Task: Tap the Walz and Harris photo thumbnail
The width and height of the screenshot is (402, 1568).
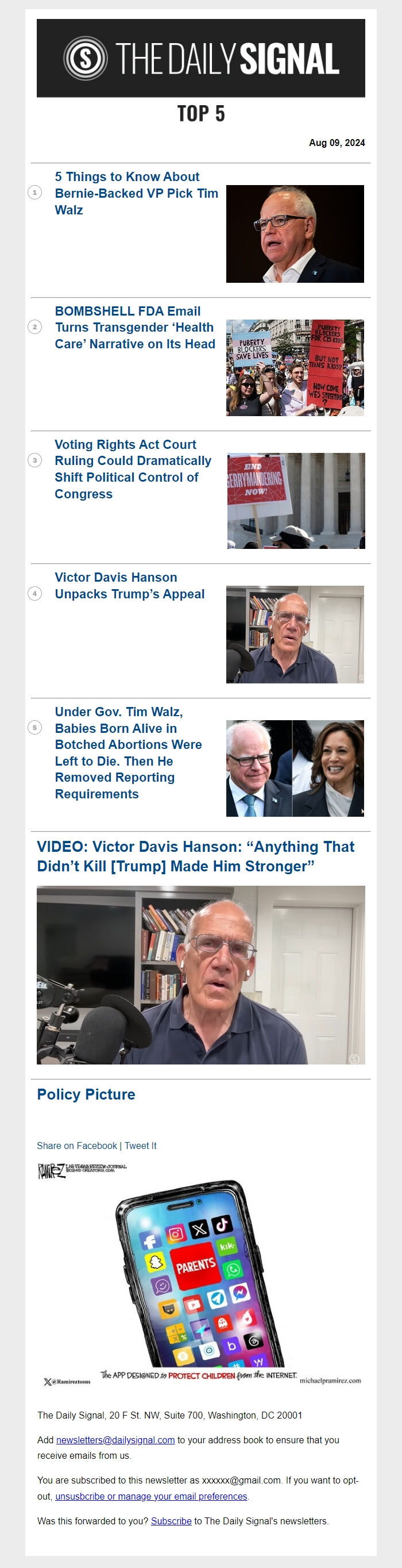Action: [295, 768]
